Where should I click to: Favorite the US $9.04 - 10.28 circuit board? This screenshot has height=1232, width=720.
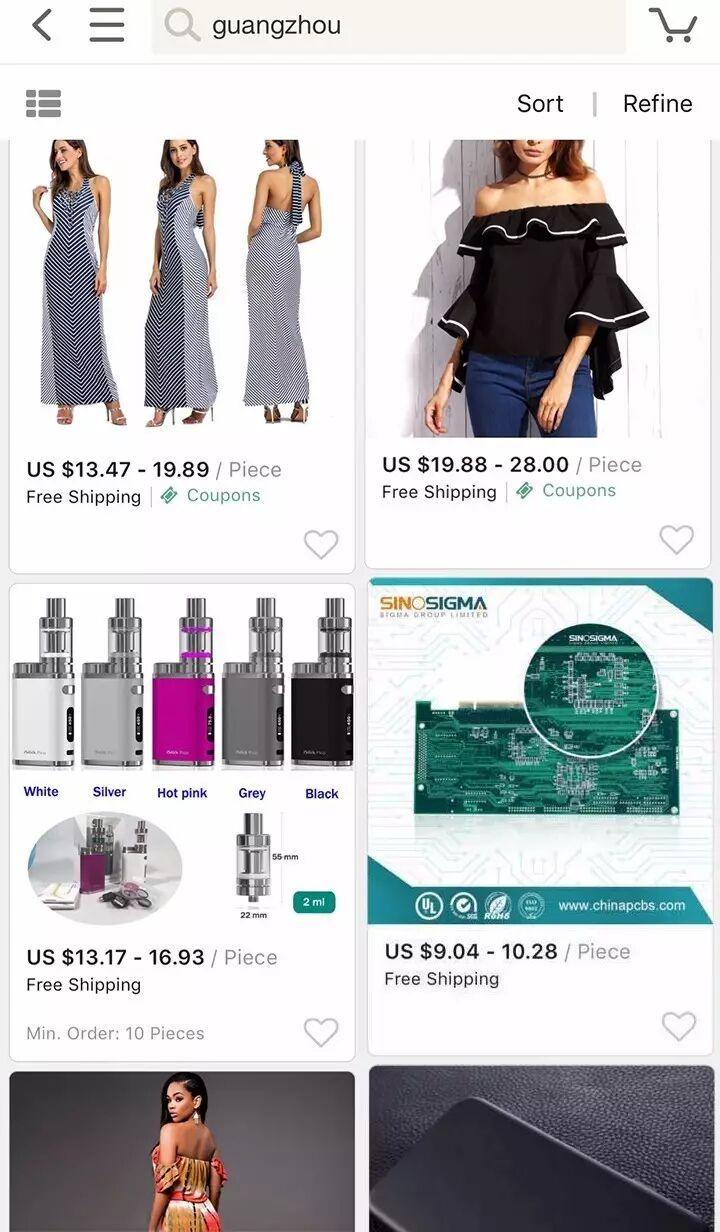tap(679, 1026)
